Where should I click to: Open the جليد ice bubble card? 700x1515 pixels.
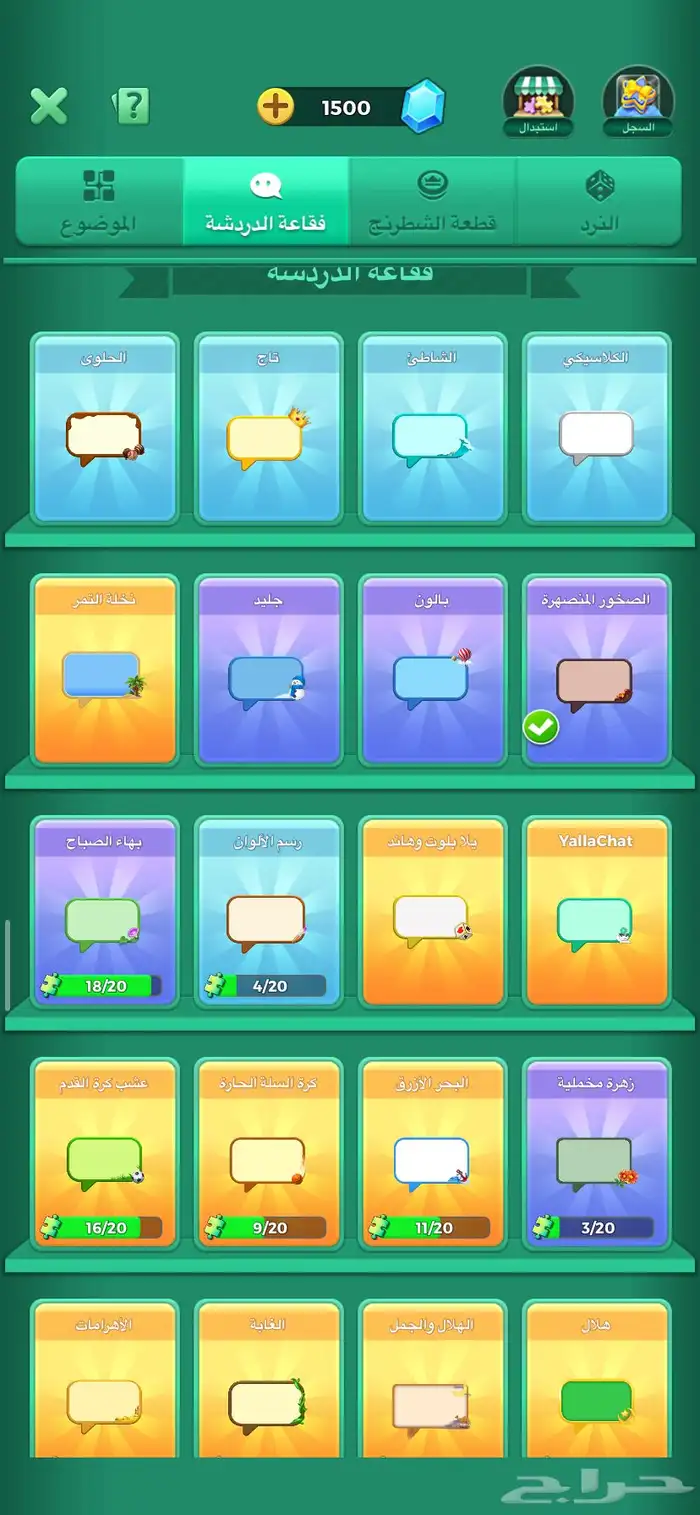(269, 670)
